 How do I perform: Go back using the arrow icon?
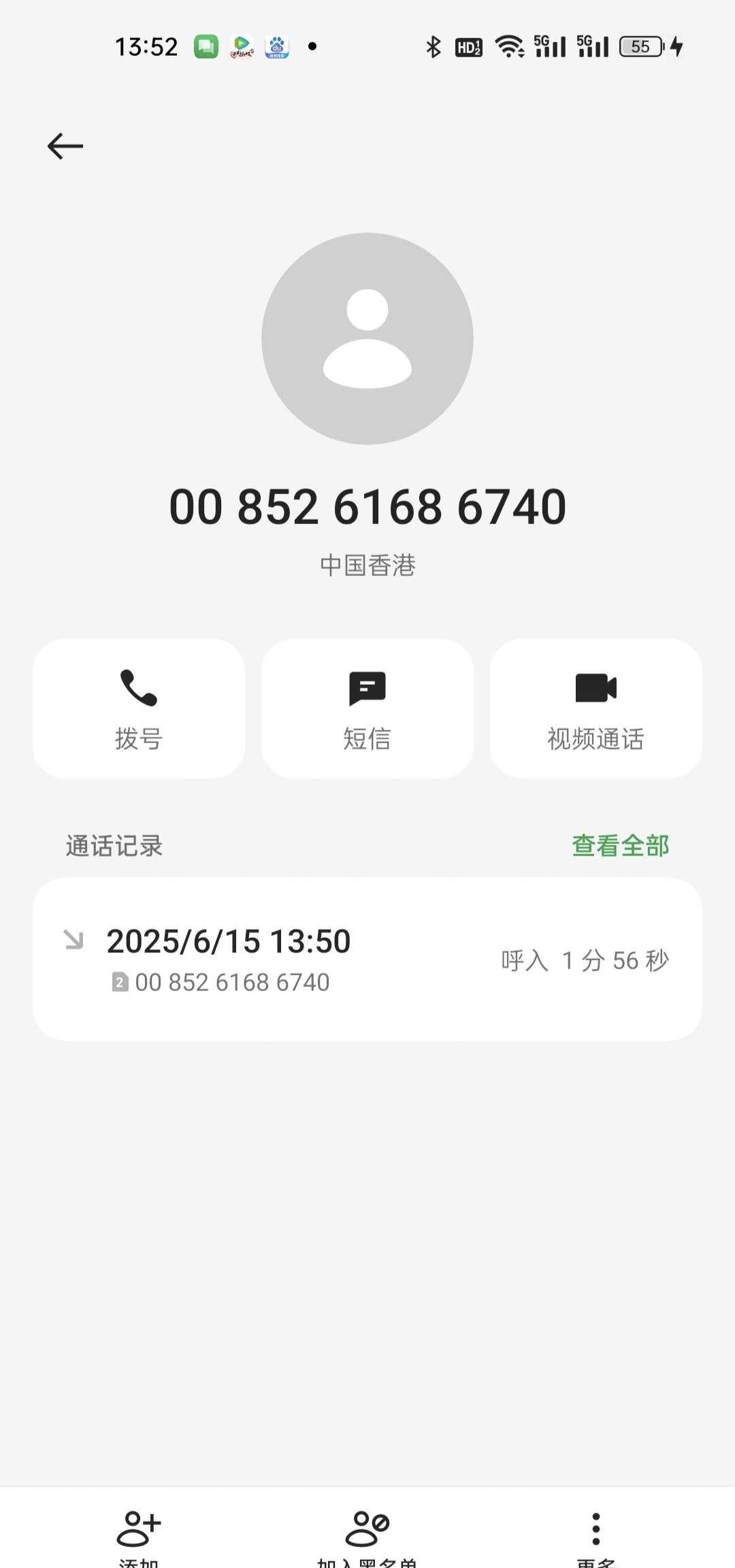click(65, 146)
